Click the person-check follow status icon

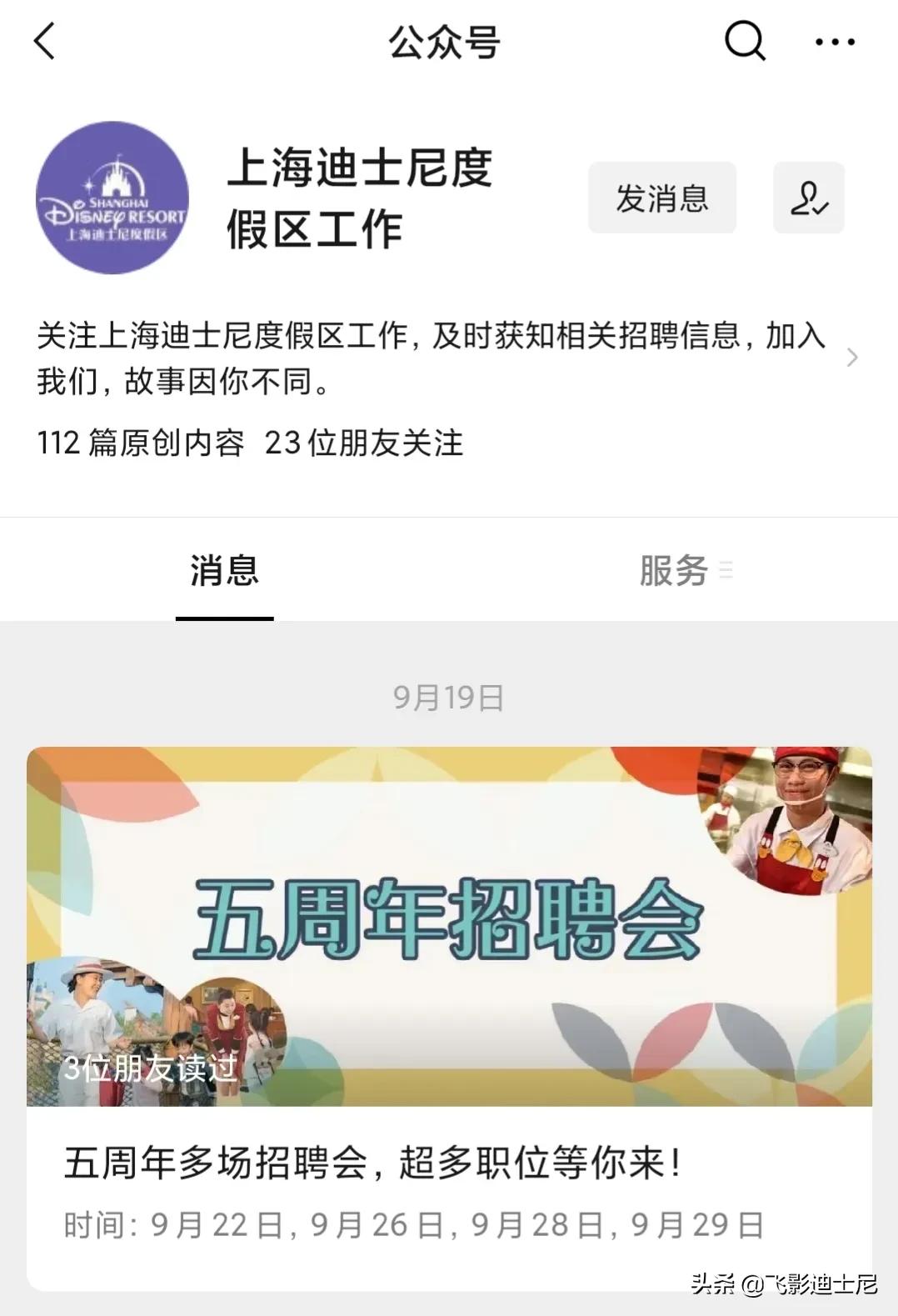(x=809, y=198)
